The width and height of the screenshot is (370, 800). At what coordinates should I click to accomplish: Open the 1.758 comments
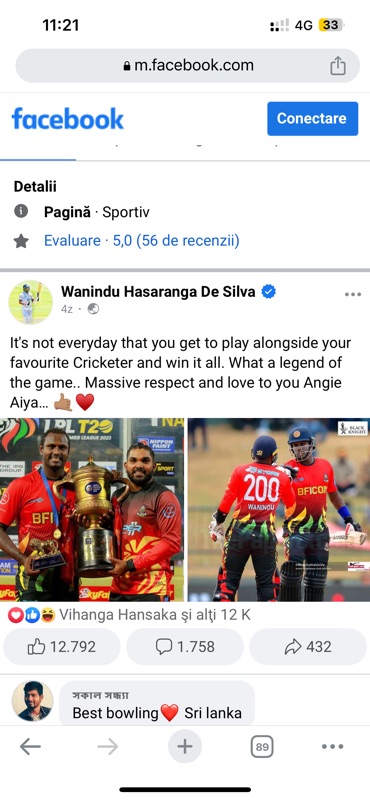point(185,647)
